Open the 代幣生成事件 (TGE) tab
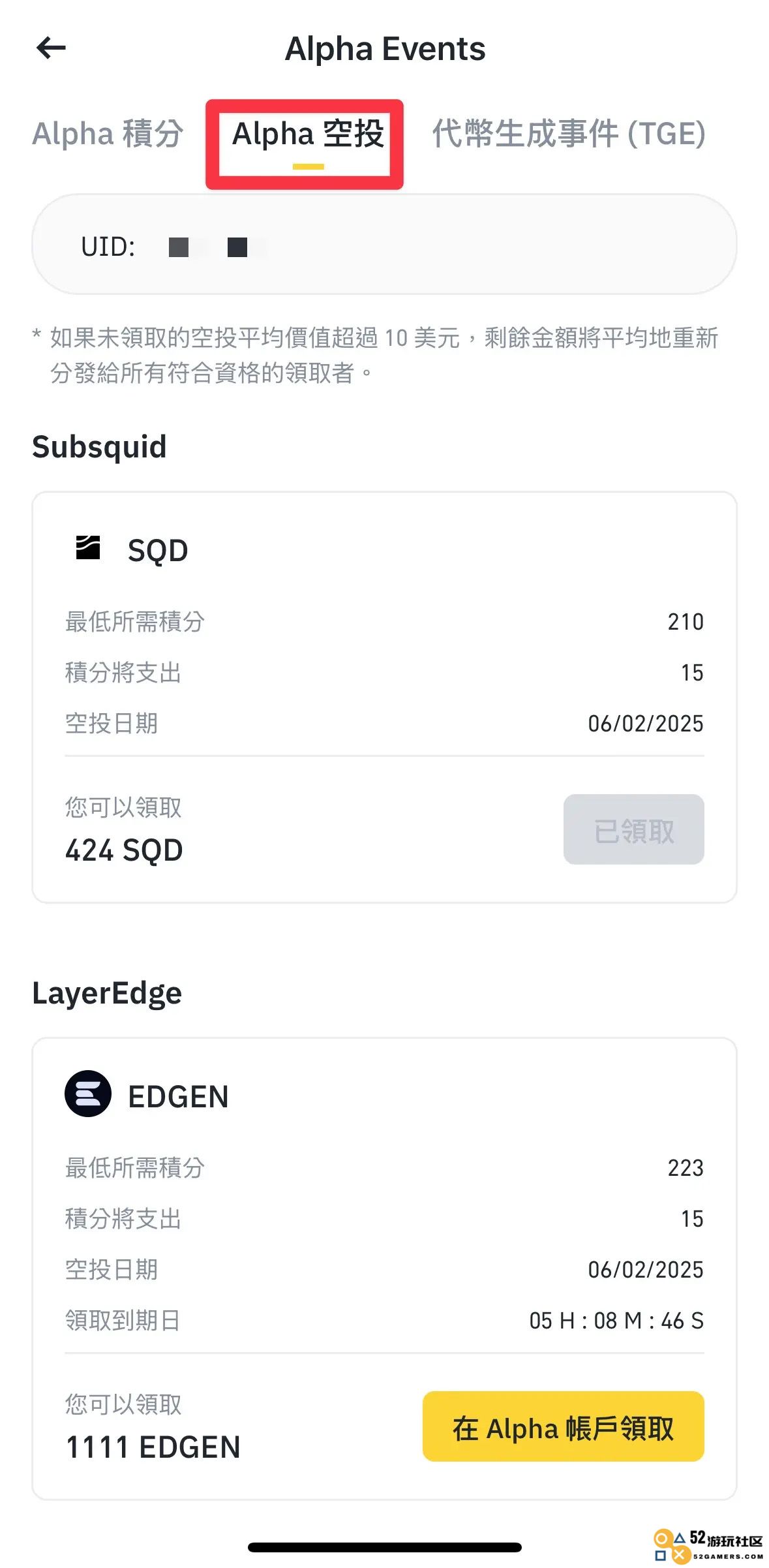This screenshot has height=1568, width=769. (x=569, y=134)
